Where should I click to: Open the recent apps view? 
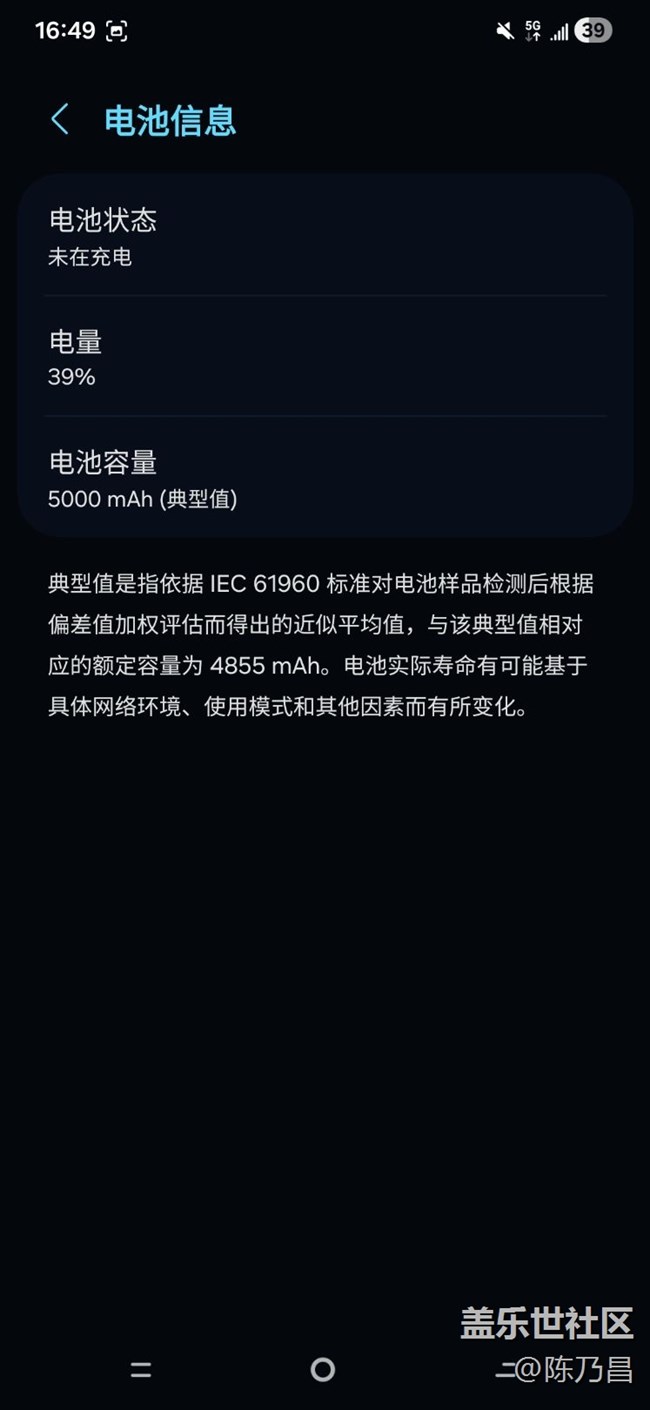click(141, 1370)
